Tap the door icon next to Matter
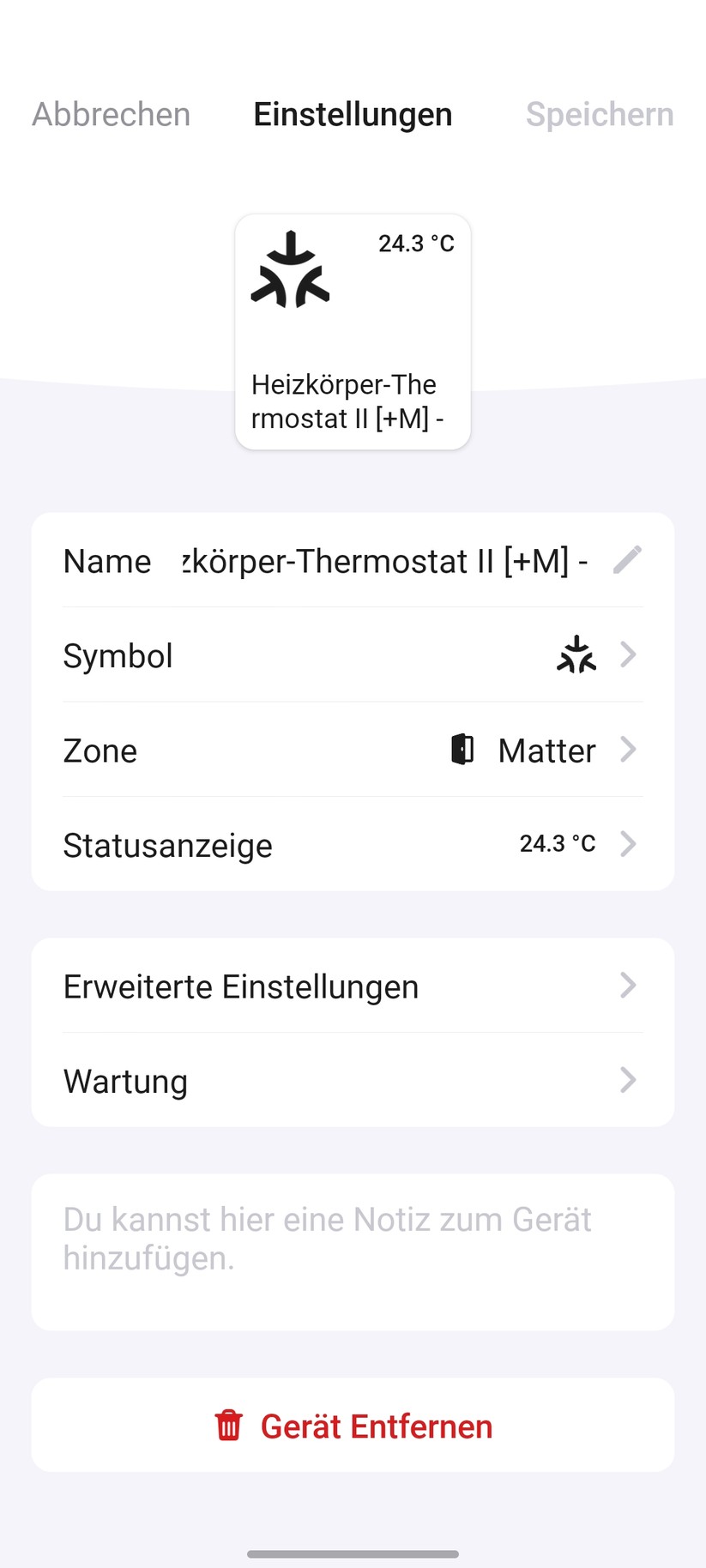Viewport: 706px width, 1568px height. 461,750
